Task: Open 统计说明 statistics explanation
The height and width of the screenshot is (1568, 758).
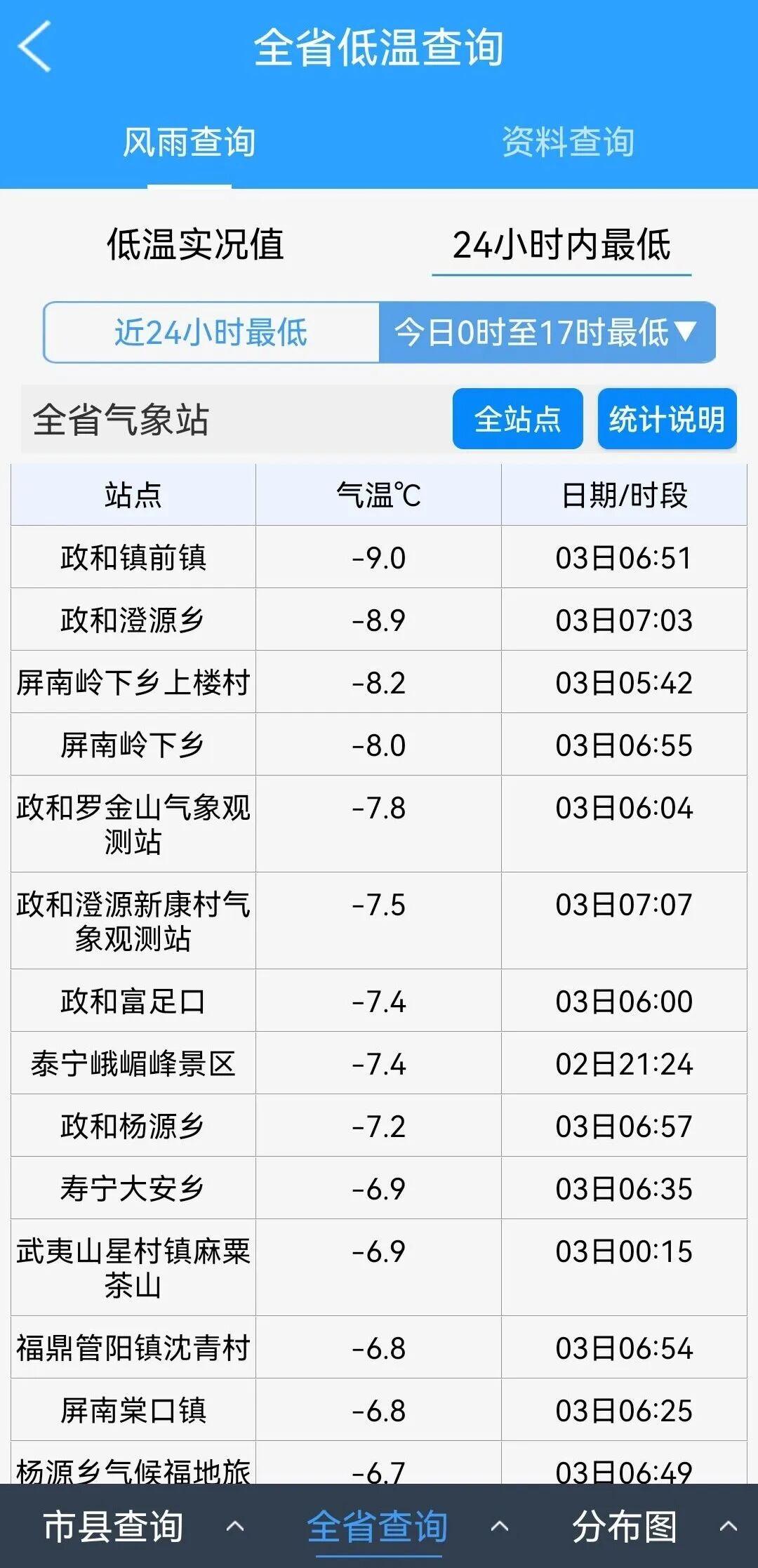Action: (666, 419)
